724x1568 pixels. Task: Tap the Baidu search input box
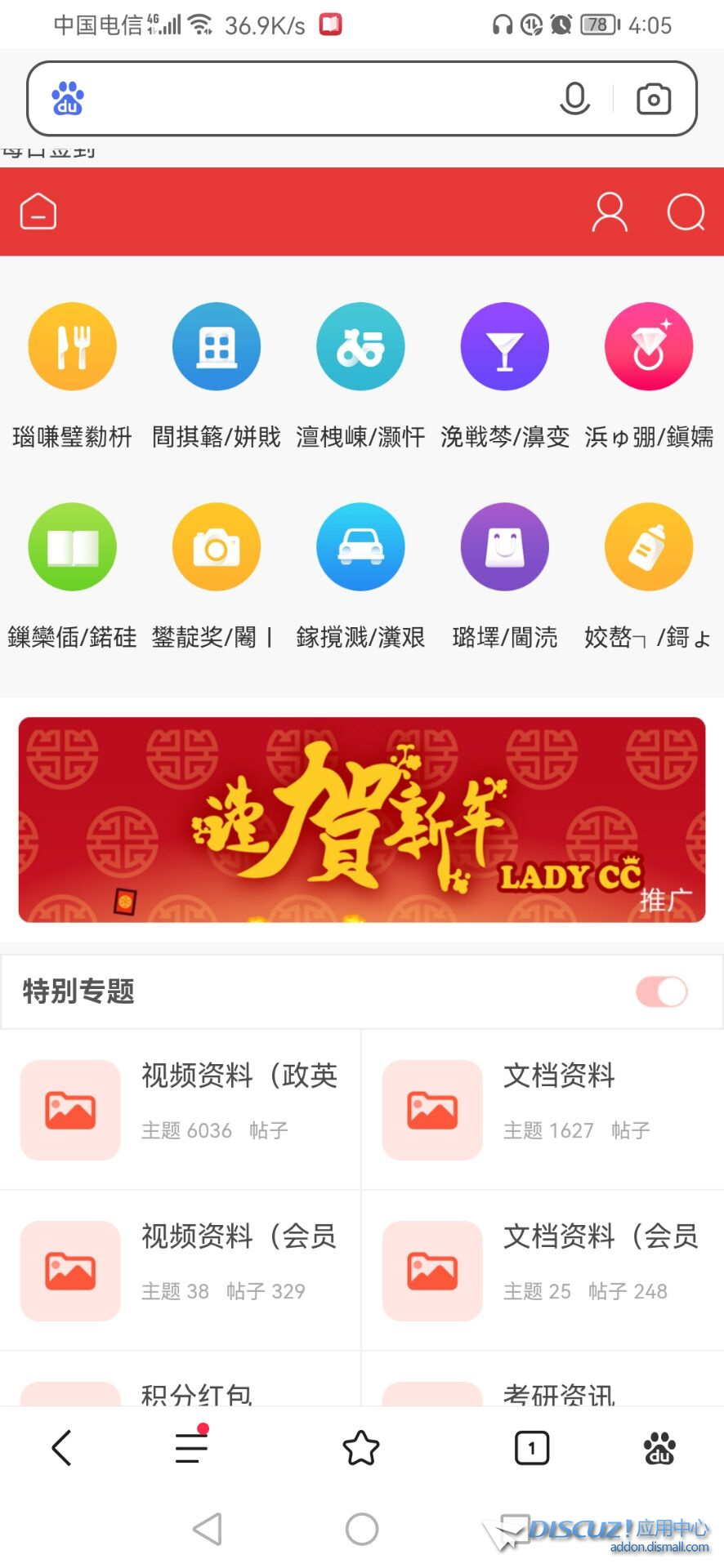point(311,99)
